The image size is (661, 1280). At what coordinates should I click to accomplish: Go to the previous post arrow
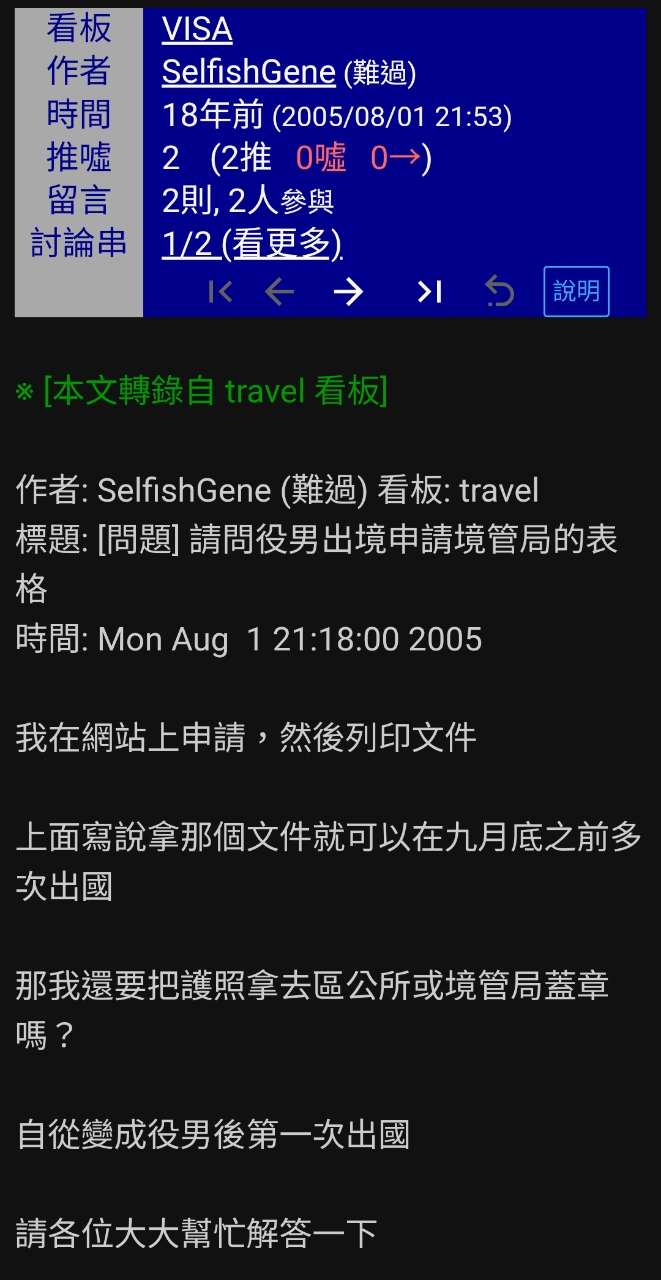[279, 292]
